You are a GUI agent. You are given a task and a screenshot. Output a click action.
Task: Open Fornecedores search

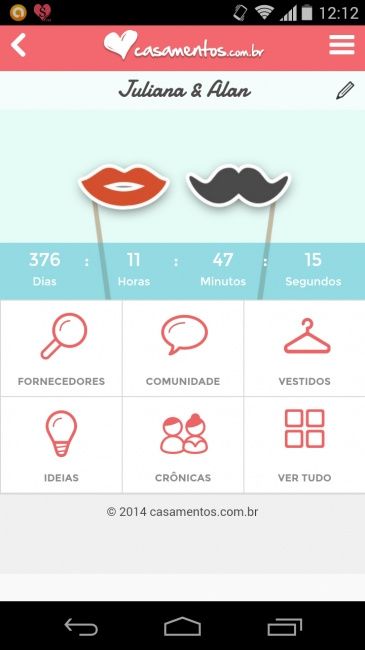[61, 348]
